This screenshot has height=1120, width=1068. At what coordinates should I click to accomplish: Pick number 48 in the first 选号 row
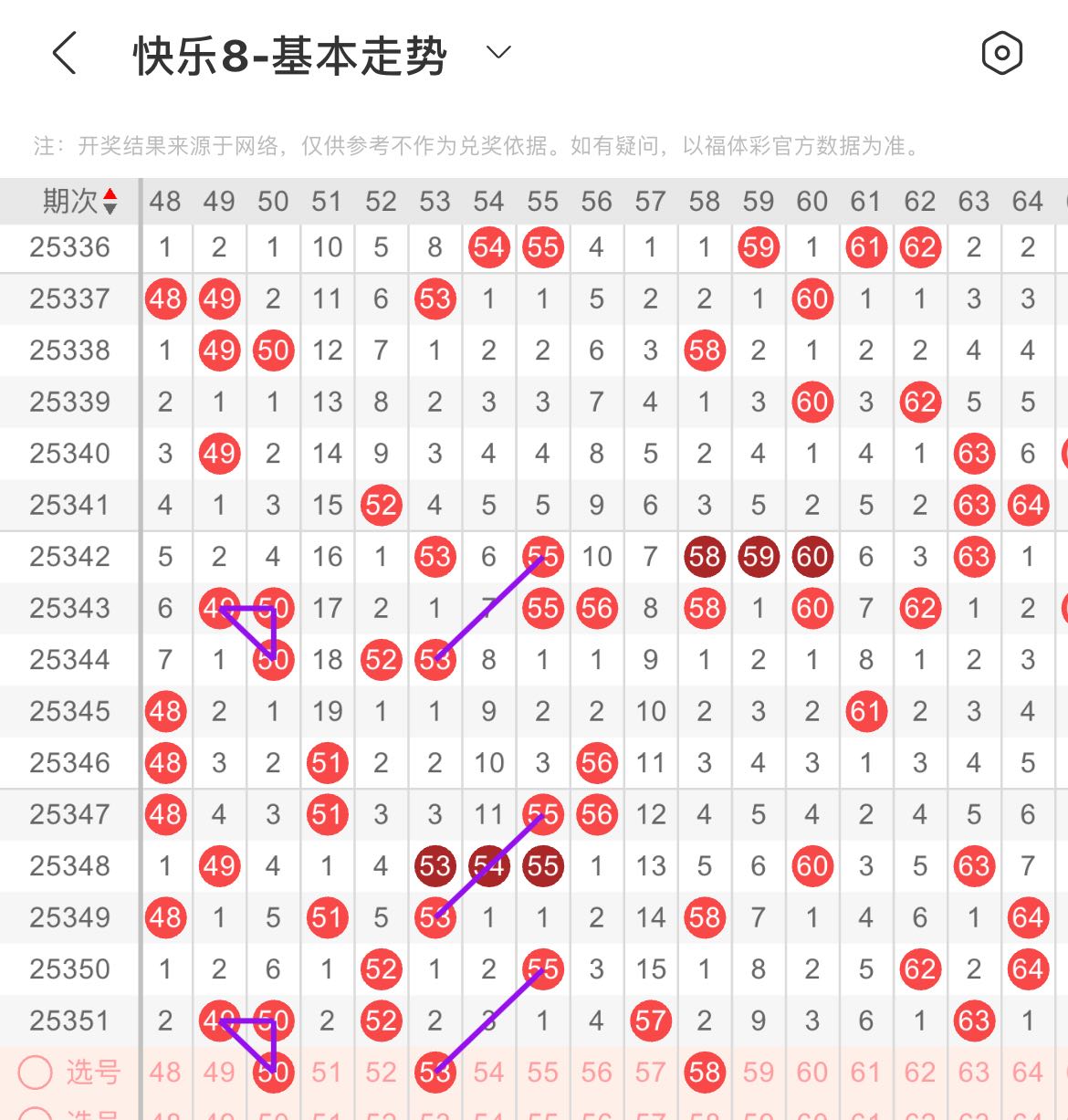point(165,1073)
